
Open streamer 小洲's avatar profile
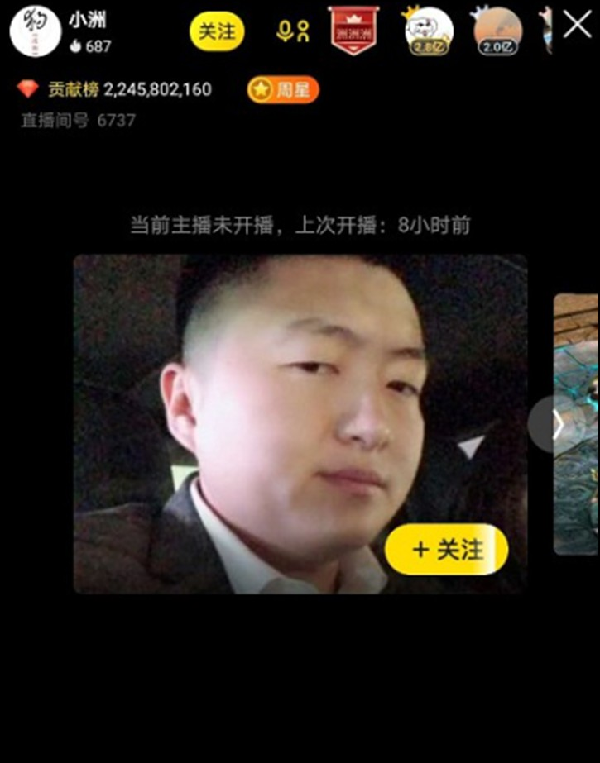[x=35, y=31]
